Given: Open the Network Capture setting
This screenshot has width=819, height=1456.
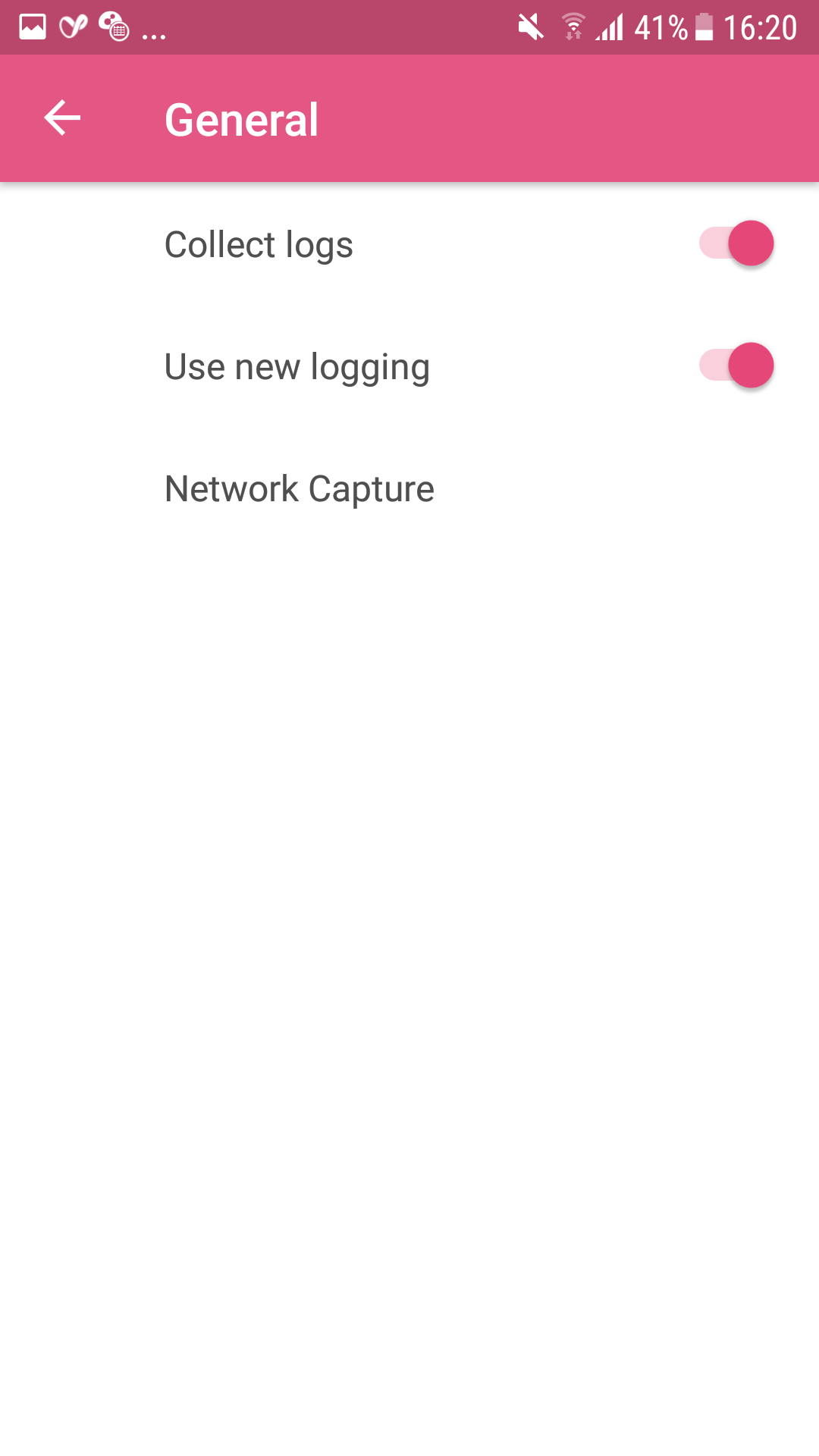Looking at the screenshot, I should (409, 488).
